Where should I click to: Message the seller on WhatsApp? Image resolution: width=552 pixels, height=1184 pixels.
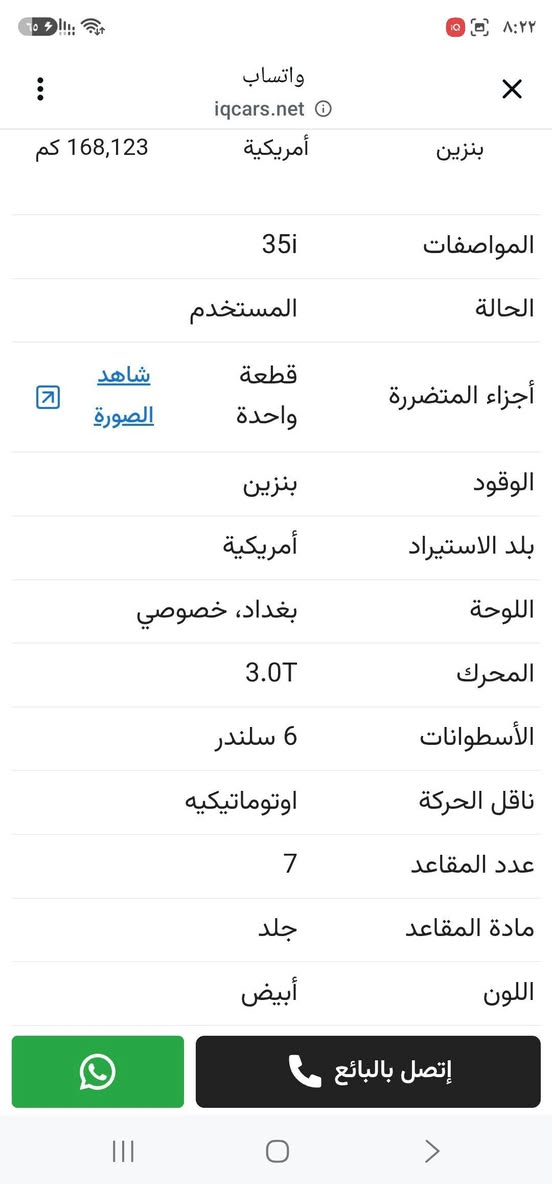pos(97,1071)
